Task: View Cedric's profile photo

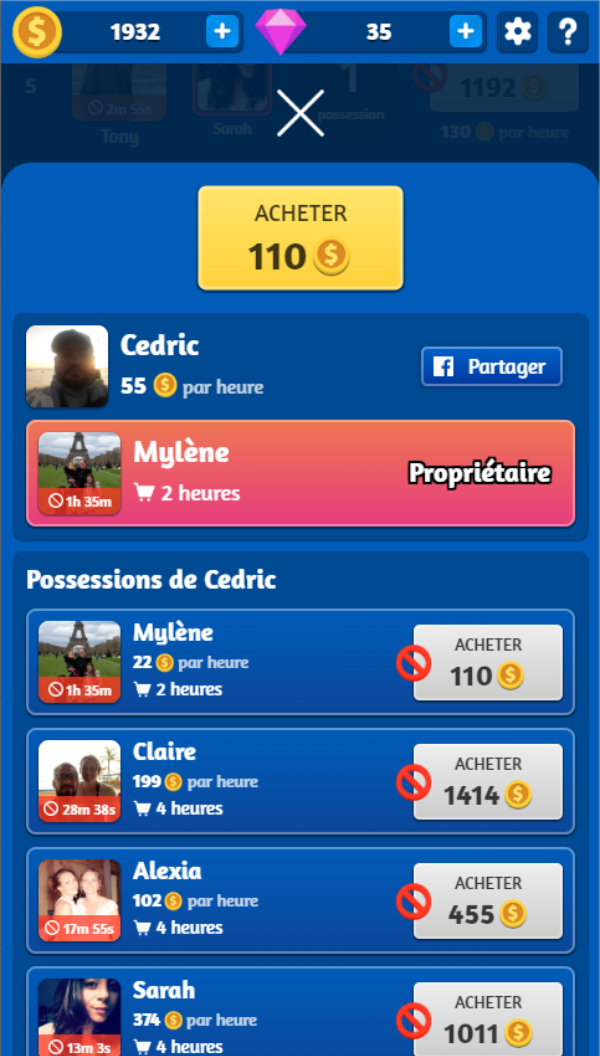Action: [67, 366]
